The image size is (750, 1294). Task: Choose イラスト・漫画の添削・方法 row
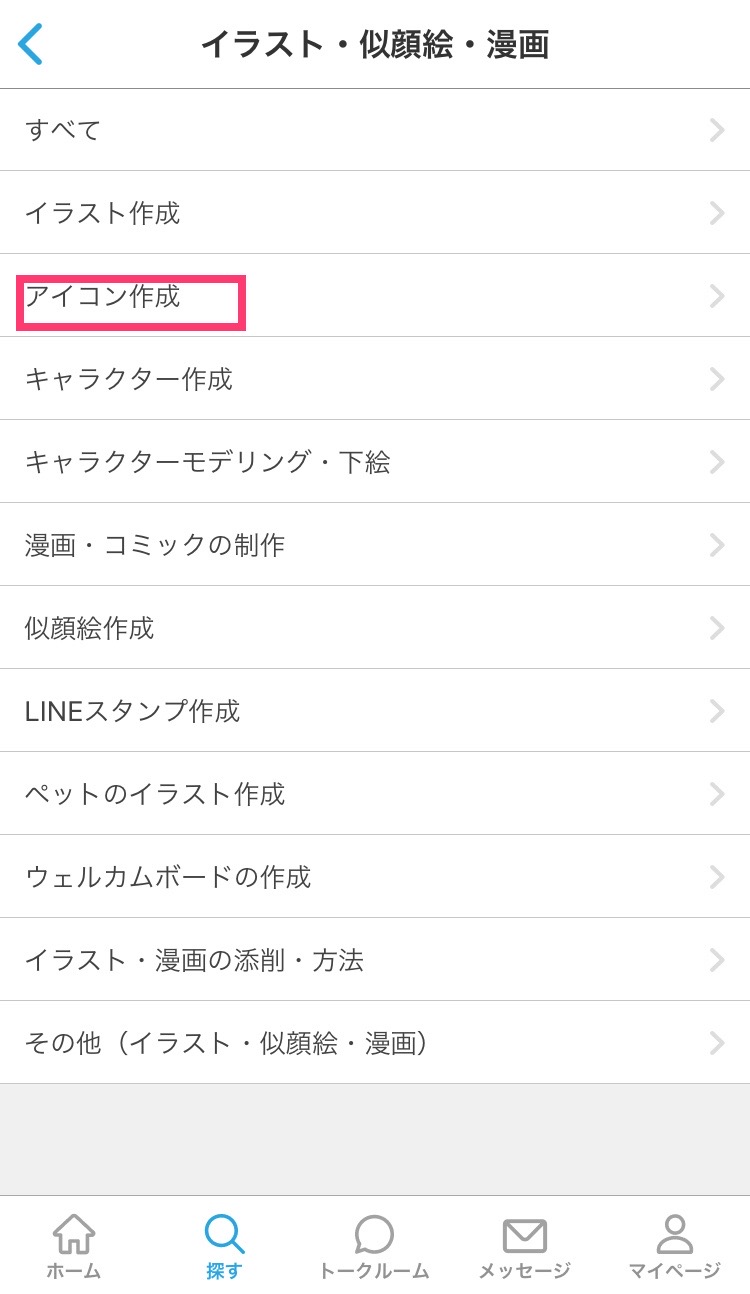(x=375, y=960)
